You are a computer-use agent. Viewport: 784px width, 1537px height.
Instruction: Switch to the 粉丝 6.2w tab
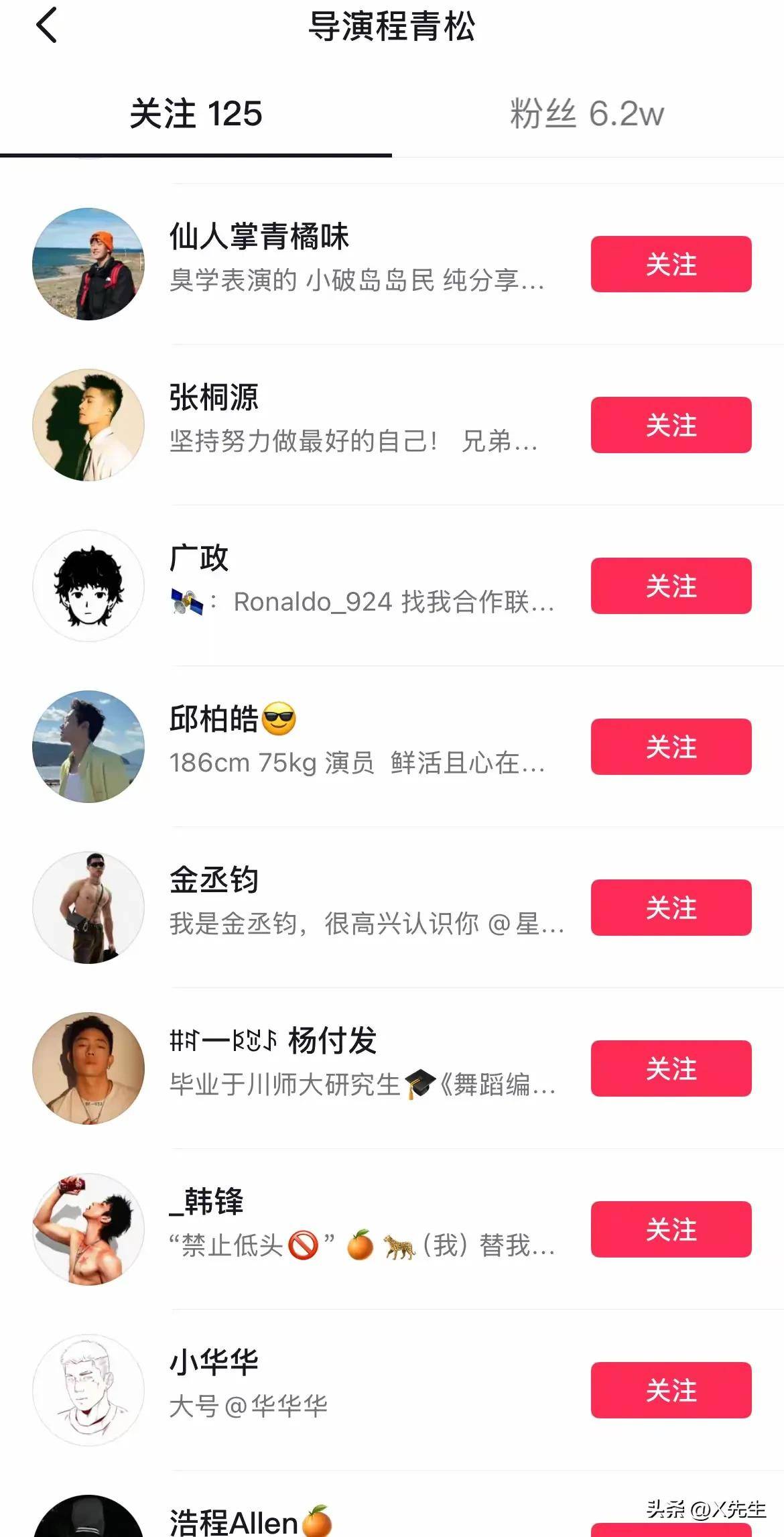tap(587, 113)
